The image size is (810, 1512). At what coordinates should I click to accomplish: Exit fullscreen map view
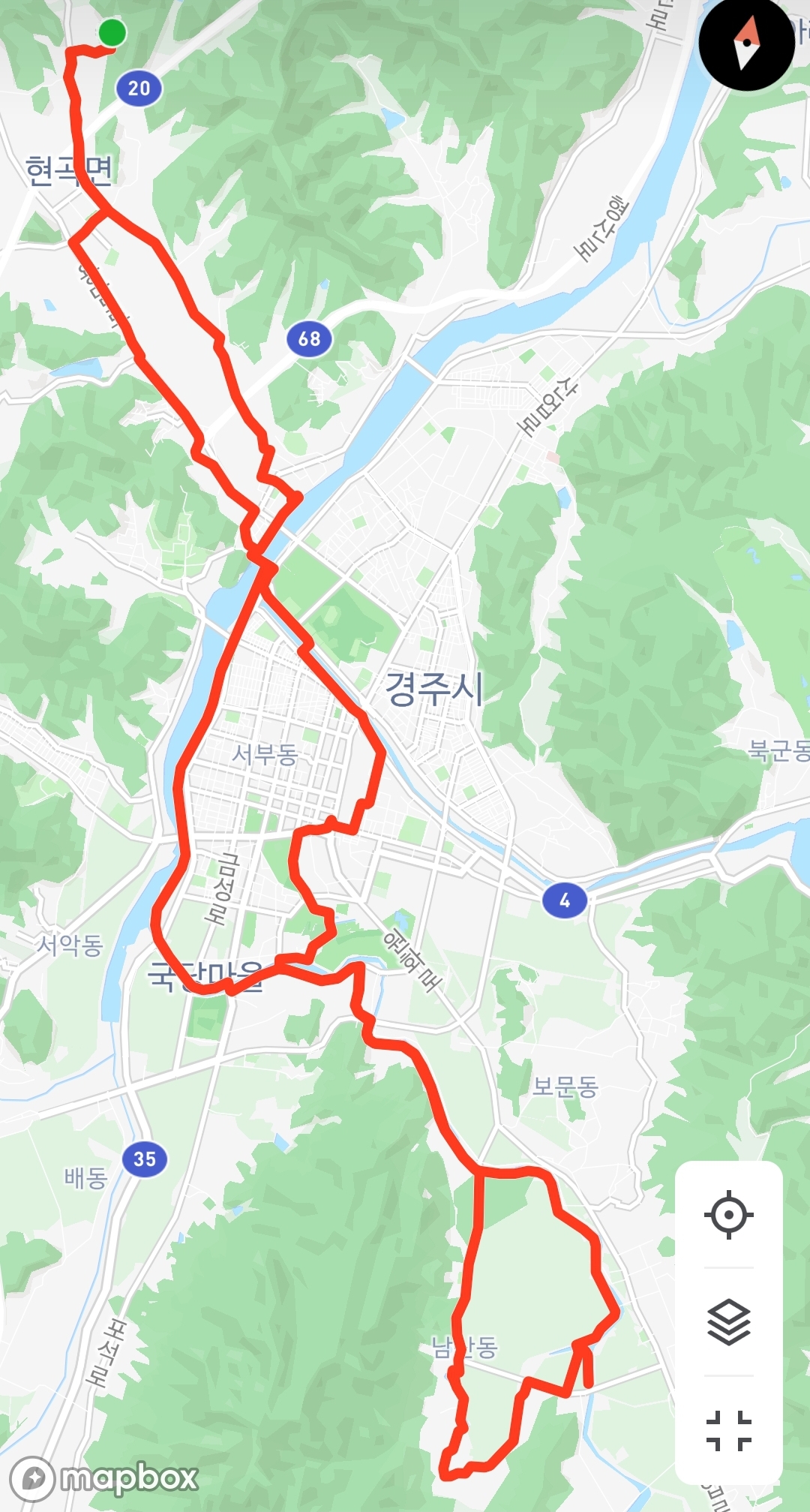728,1430
